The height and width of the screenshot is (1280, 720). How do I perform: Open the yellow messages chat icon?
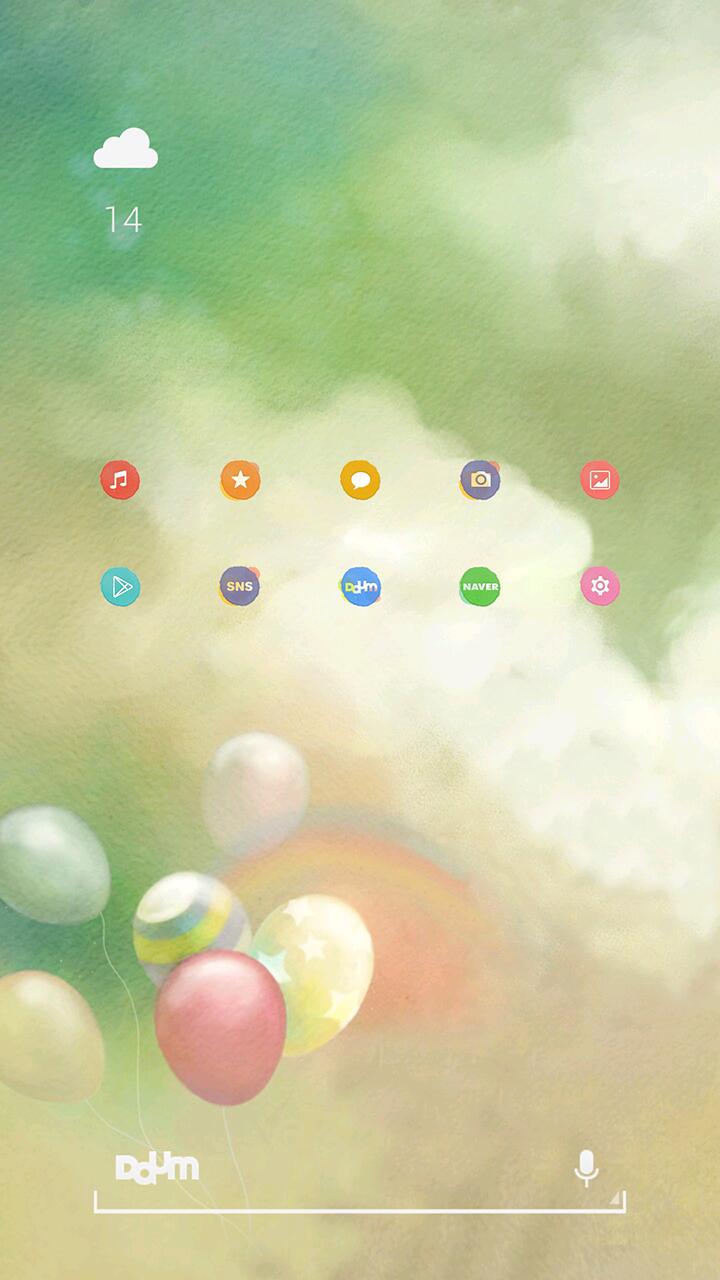tap(360, 480)
